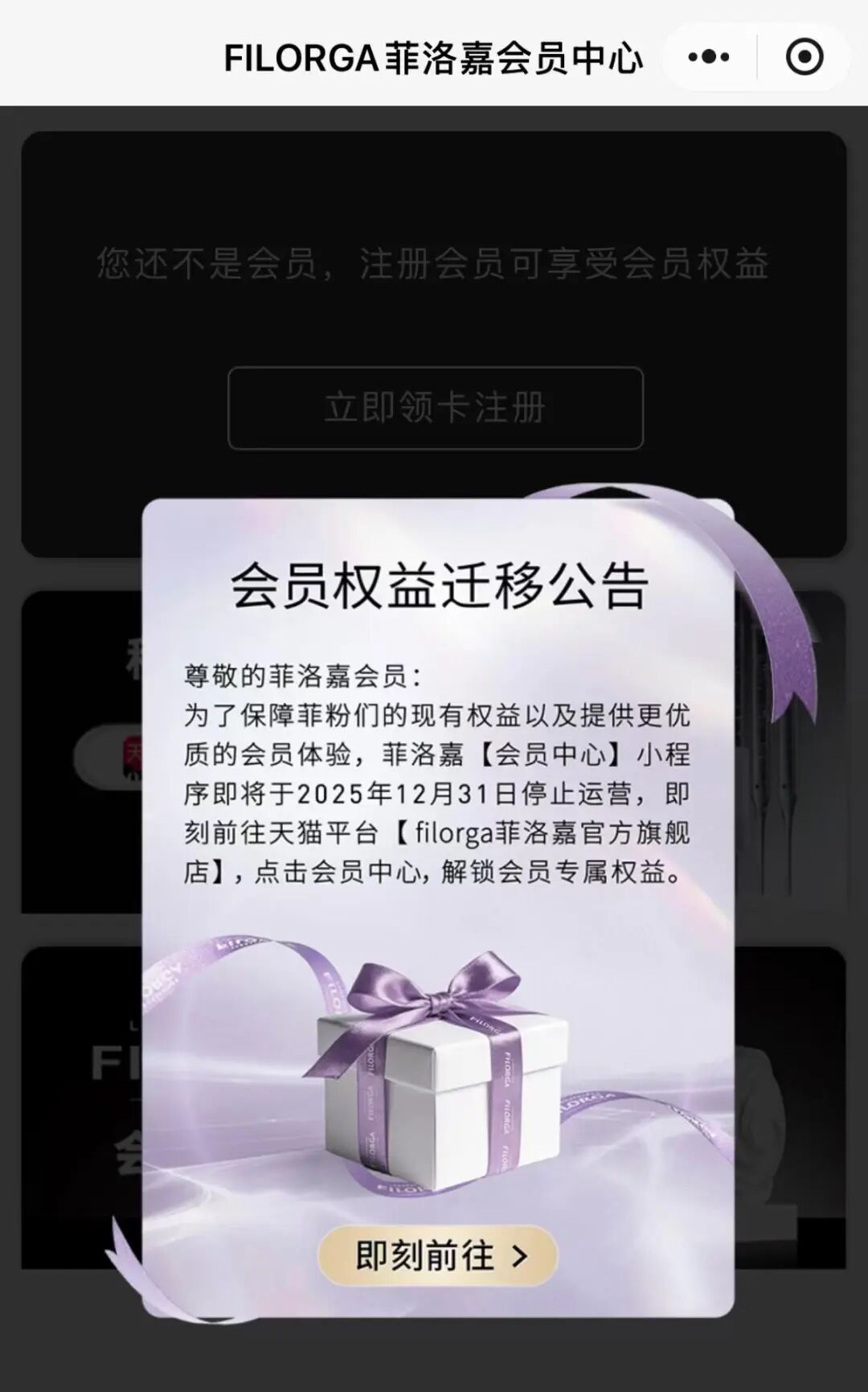Viewport: 868px width, 1392px height.
Task: Open the mini program more options menu
Action: [709, 57]
